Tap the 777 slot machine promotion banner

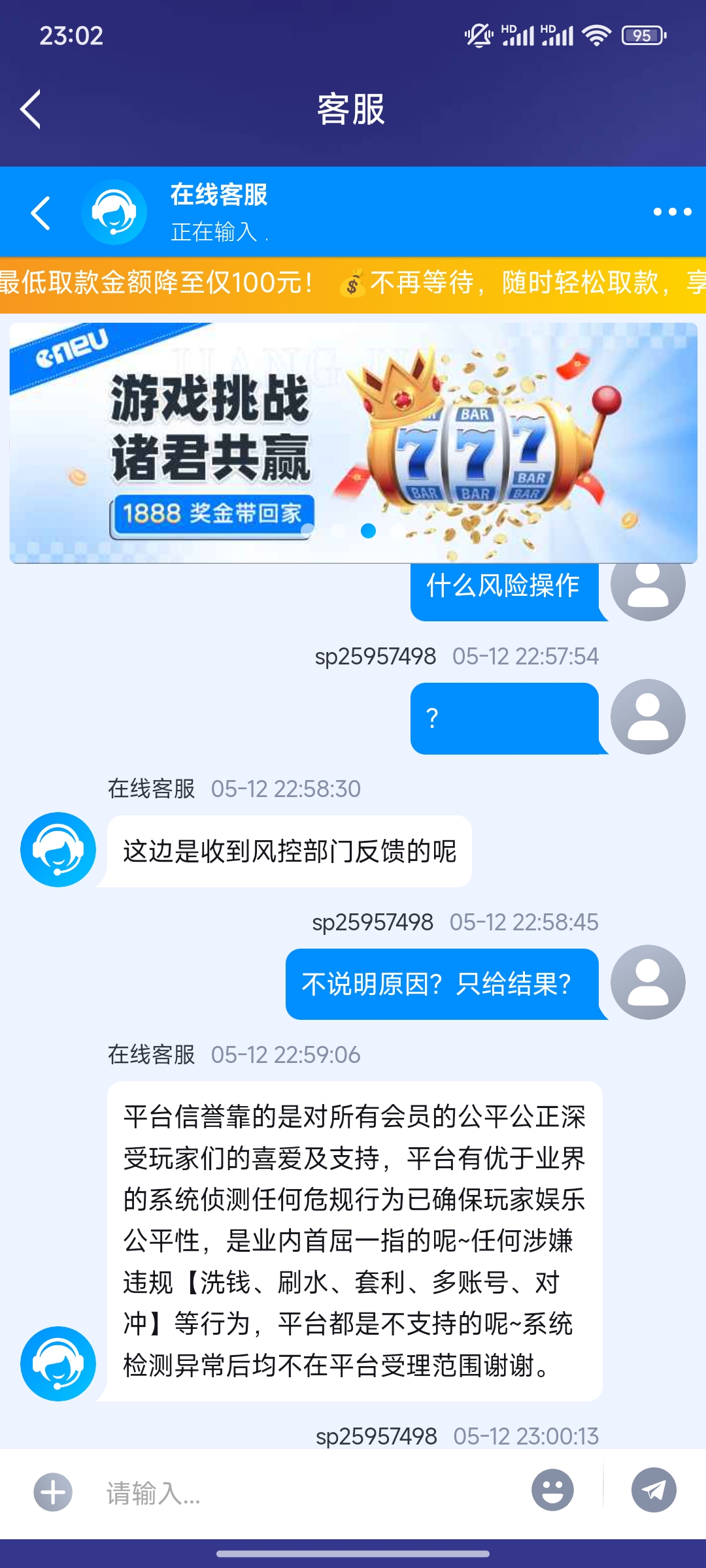click(x=458, y=444)
